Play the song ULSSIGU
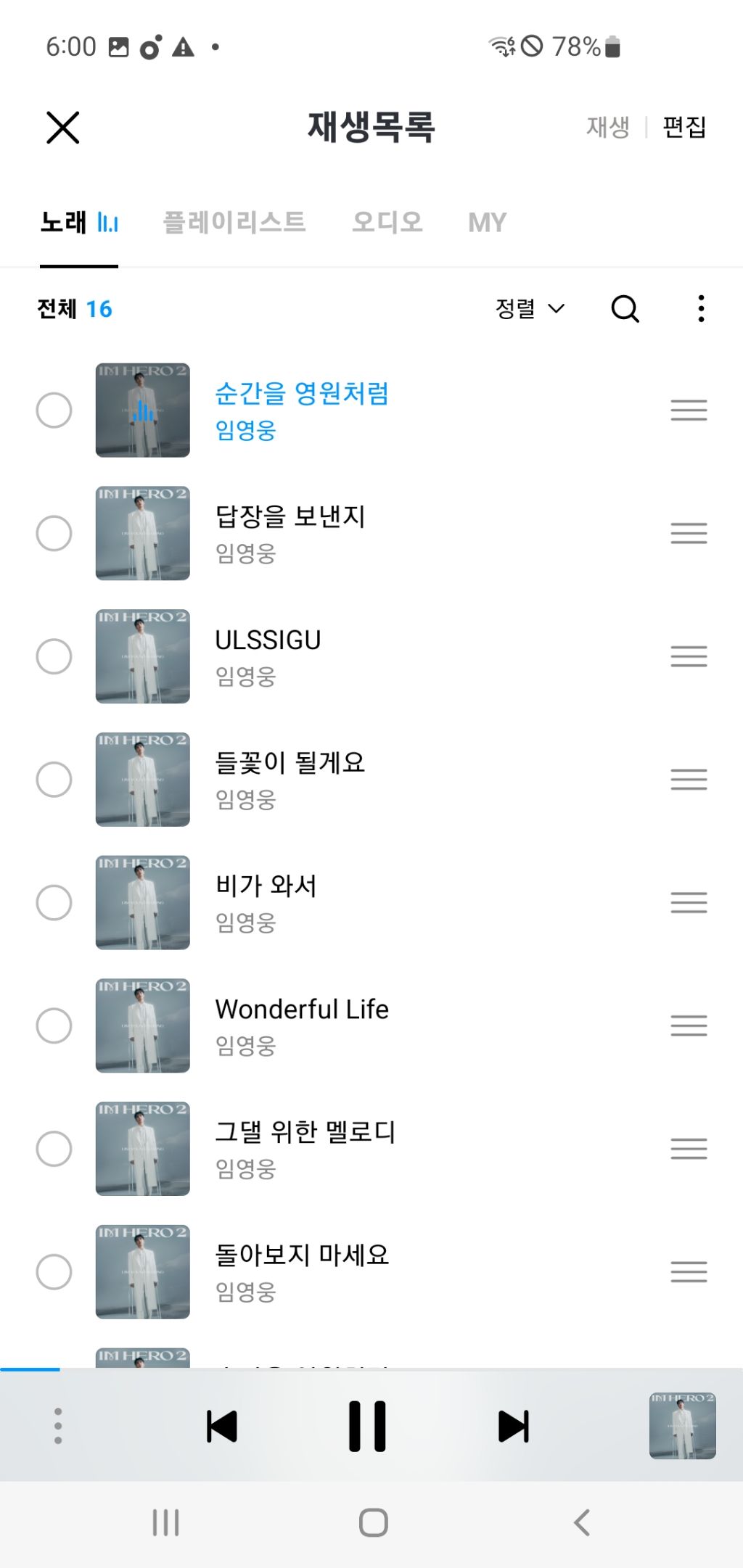The width and height of the screenshot is (743, 1568). pyautogui.click(x=268, y=640)
